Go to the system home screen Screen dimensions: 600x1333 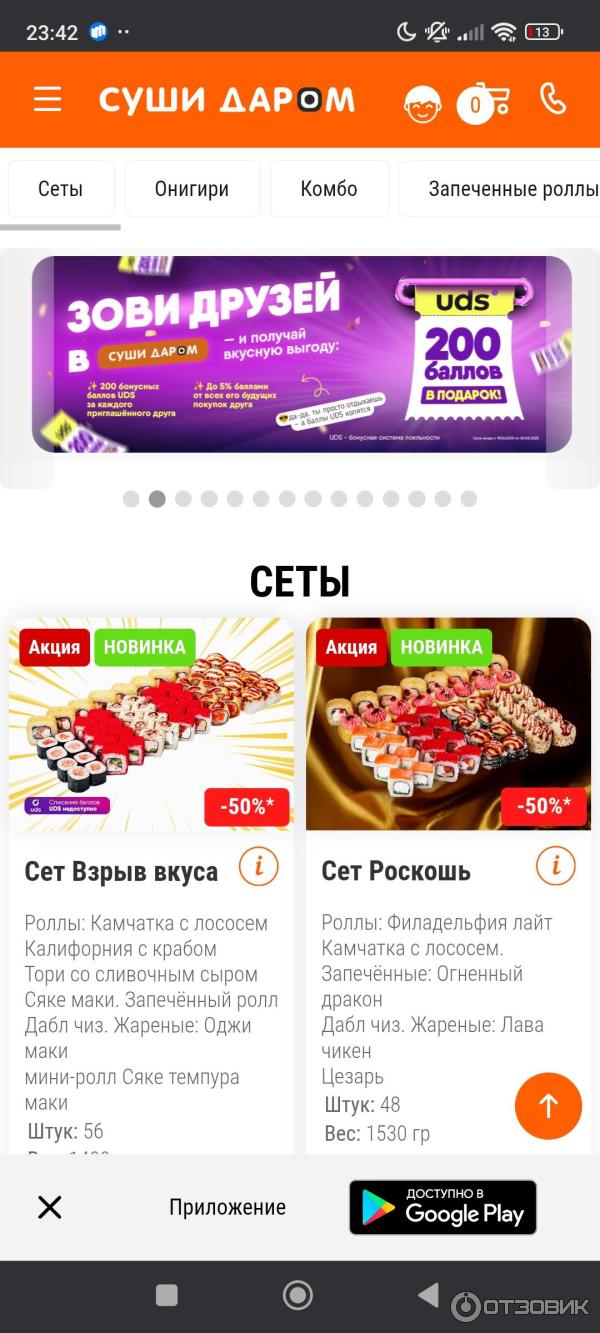(297, 1296)
